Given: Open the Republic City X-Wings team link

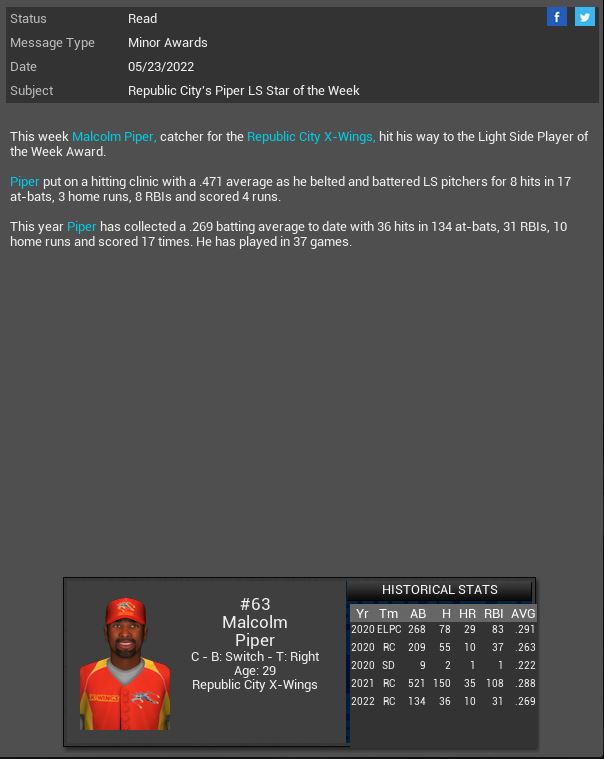Looking at the screenshot, I should point(310,137).
